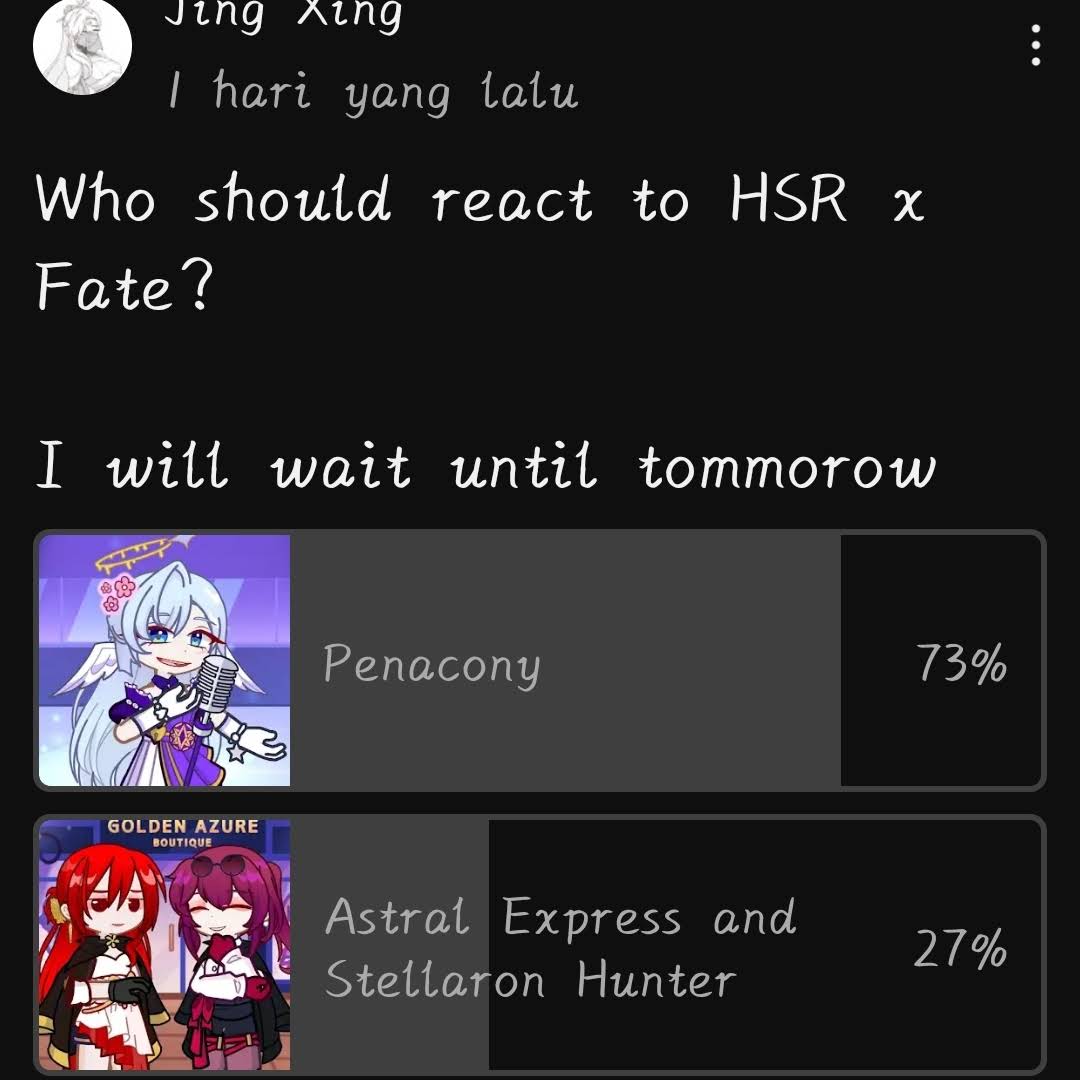Screen dimensions: 1080x1080
Task: Select Astral Express and Stellaron Hunter option
Action: tap(540, 945)
